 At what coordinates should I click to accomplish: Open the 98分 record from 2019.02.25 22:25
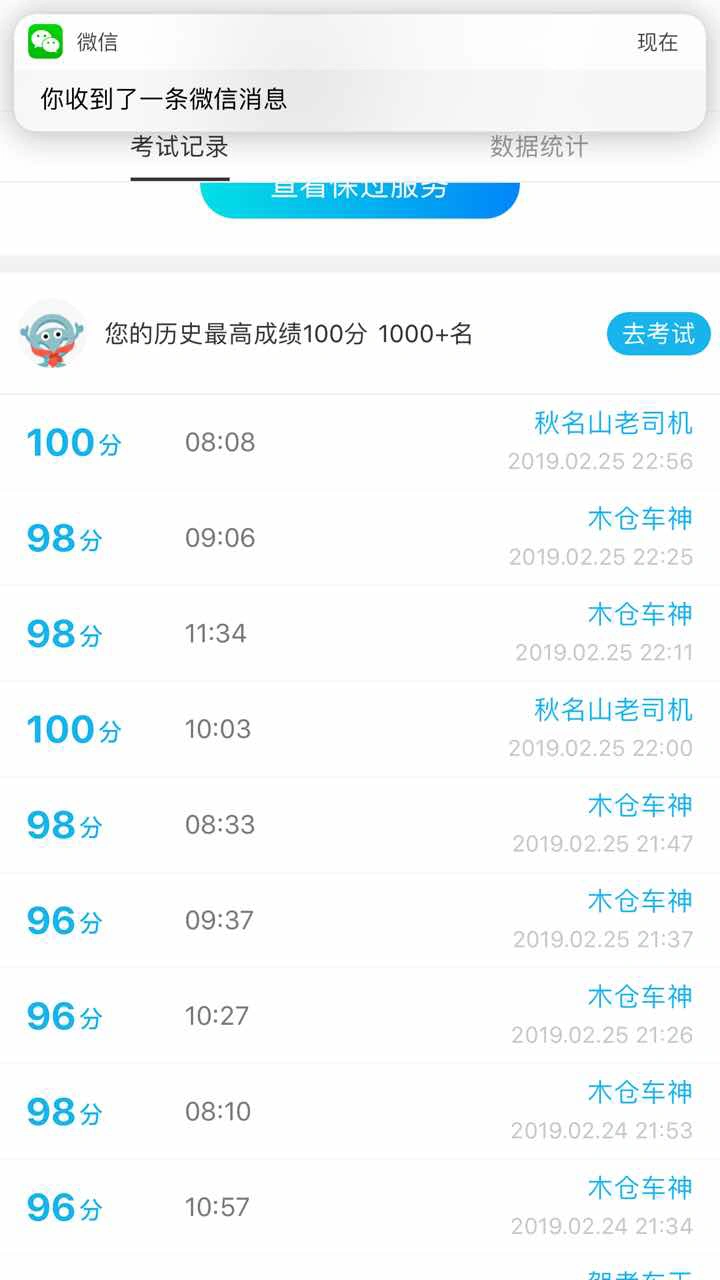[360, 538]
